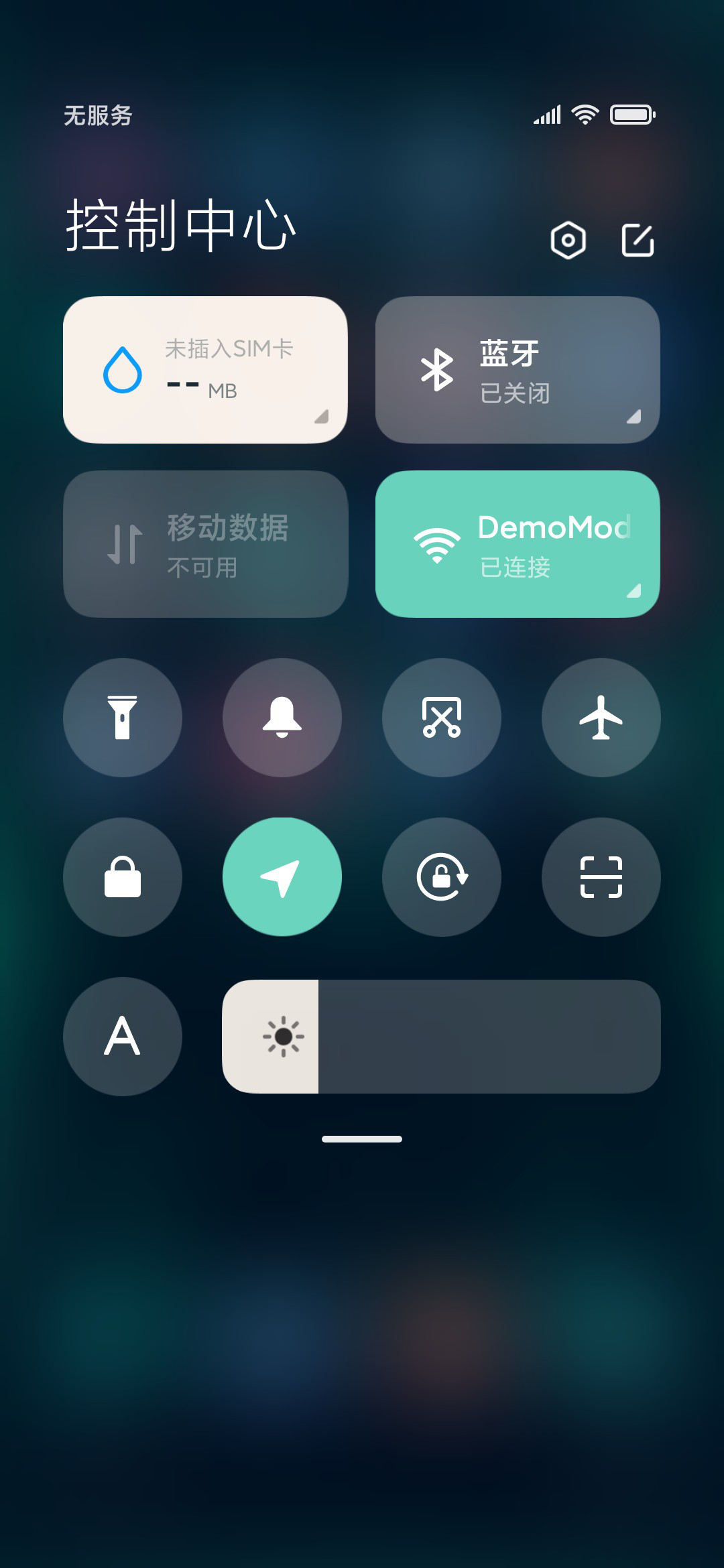Toggle auto brightness with the A button
724x1568 pixels.
coord(123,1037)
